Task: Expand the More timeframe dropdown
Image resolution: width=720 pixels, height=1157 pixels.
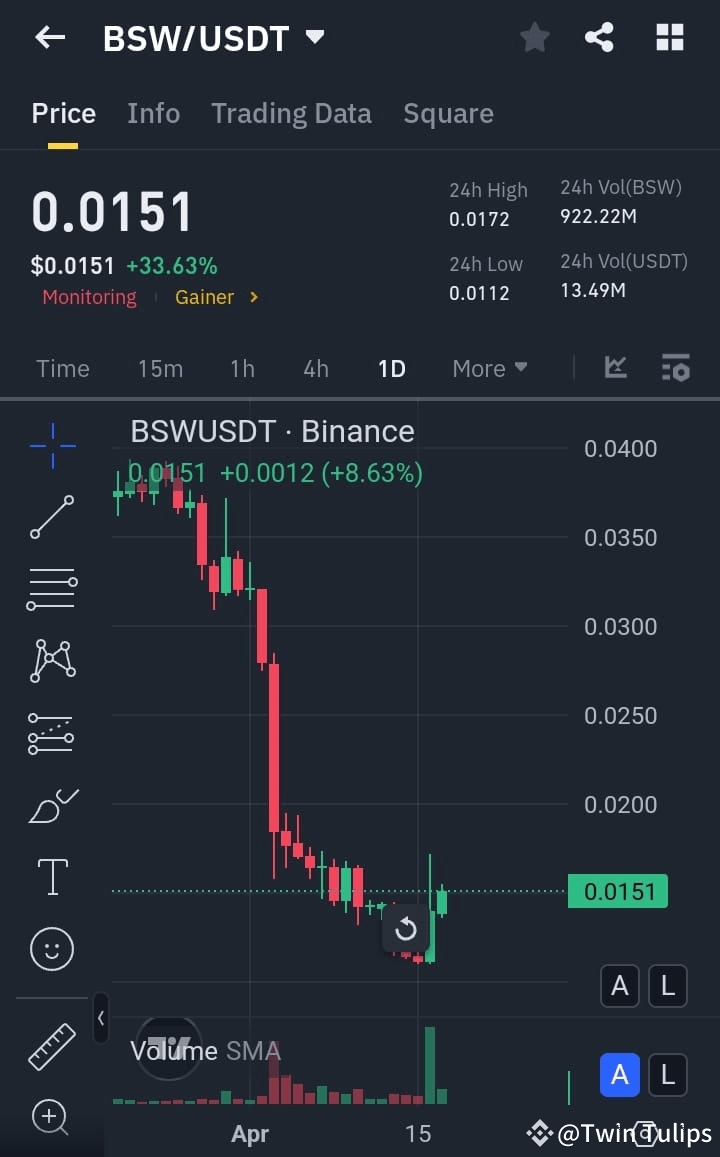Action: pos(489,368)
